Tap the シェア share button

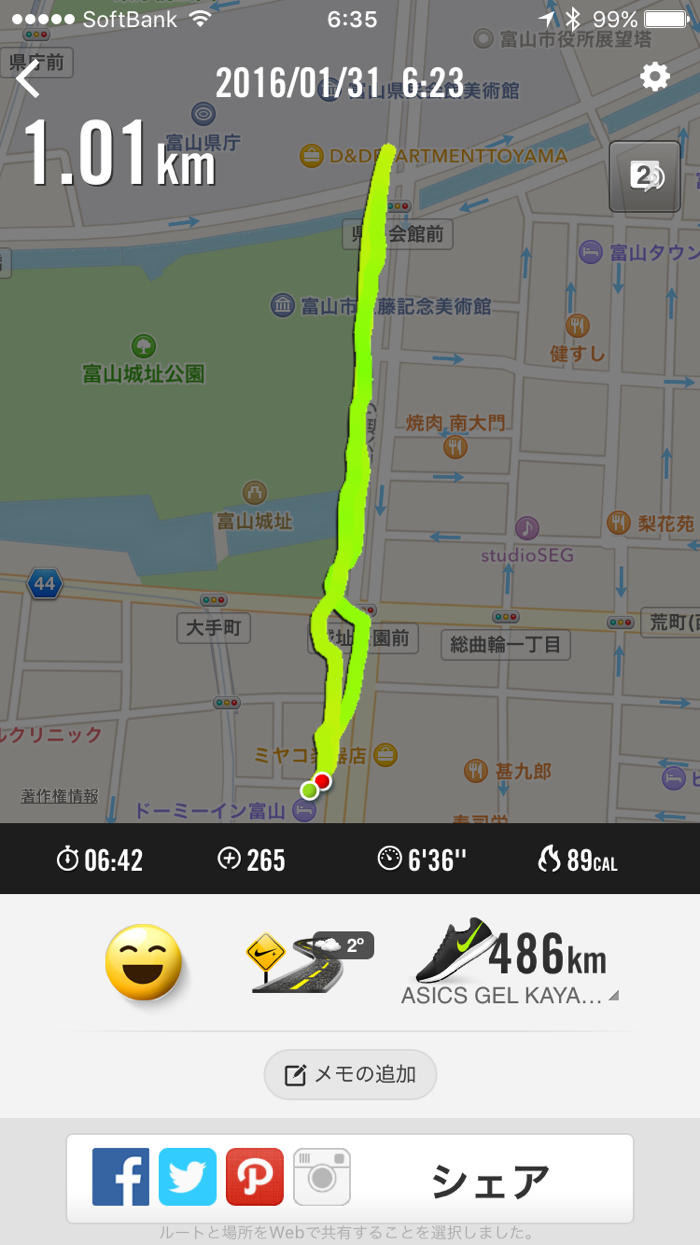(x=490, y=1180)
